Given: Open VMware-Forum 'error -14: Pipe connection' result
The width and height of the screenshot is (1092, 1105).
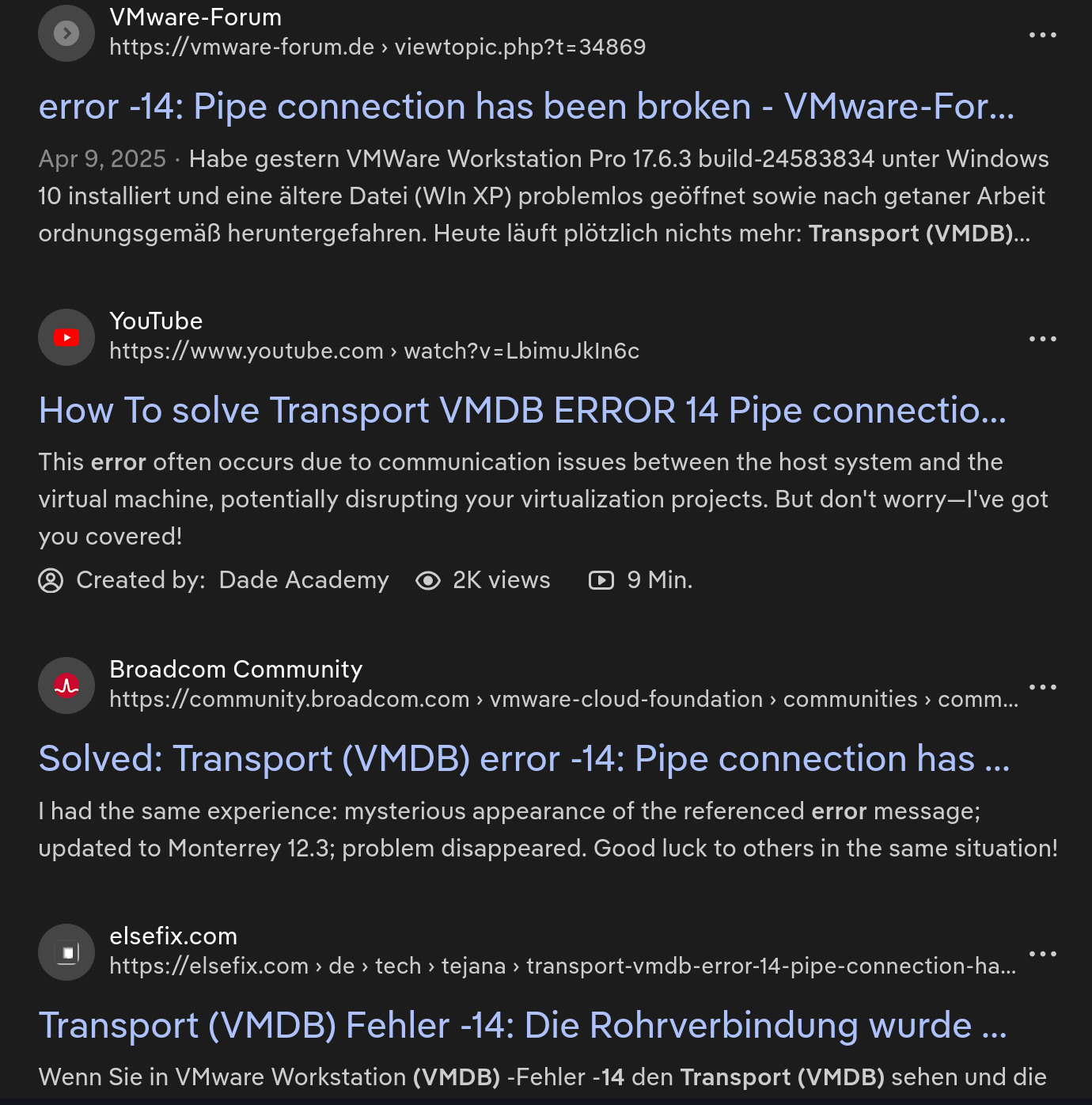Looking at the screenshot, I should point(525,107).
